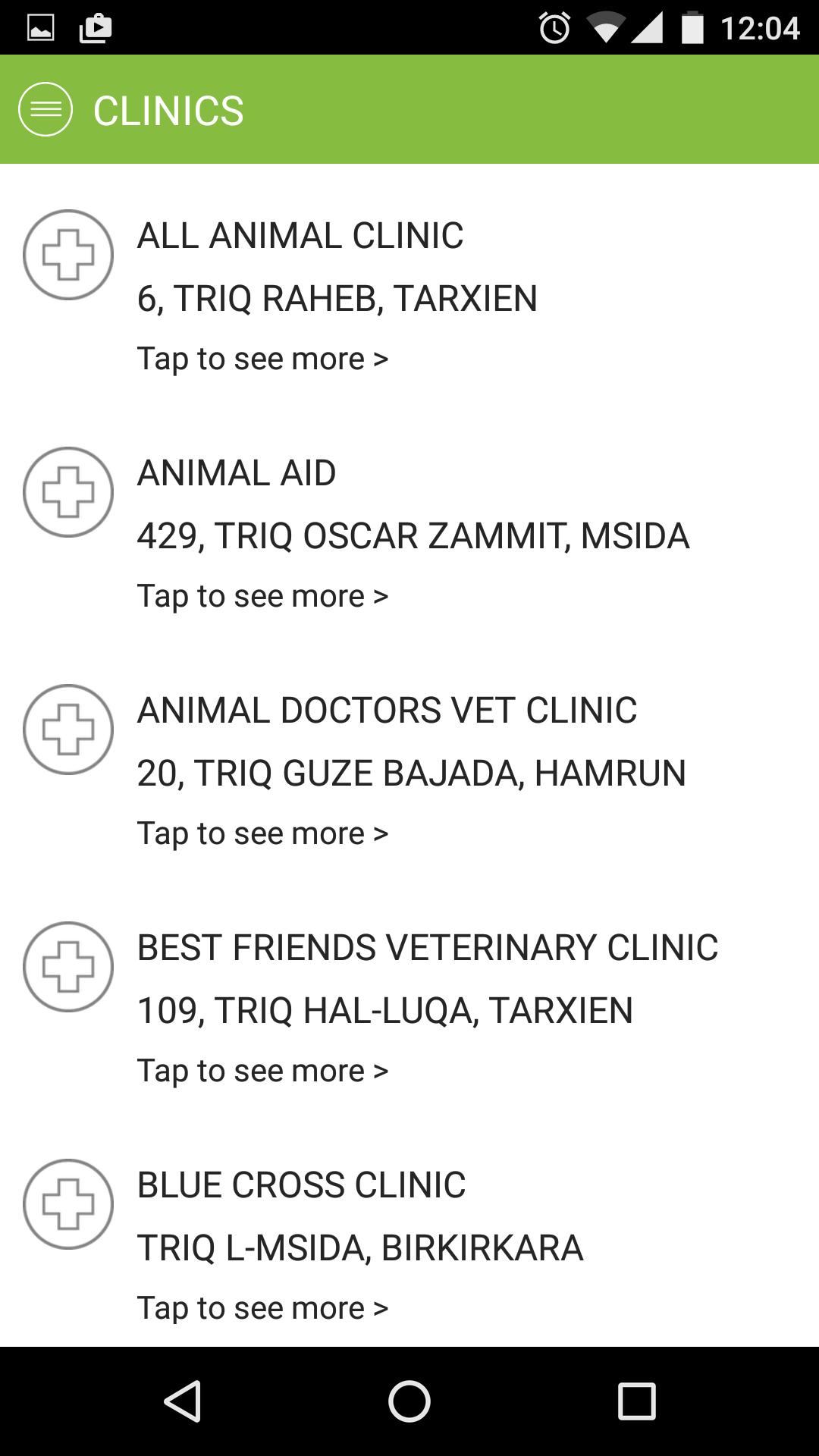The height and width of the screenshot is (1456, 819).
Task: View Animal Aid clinic in Msida
Action: point(409,534)
